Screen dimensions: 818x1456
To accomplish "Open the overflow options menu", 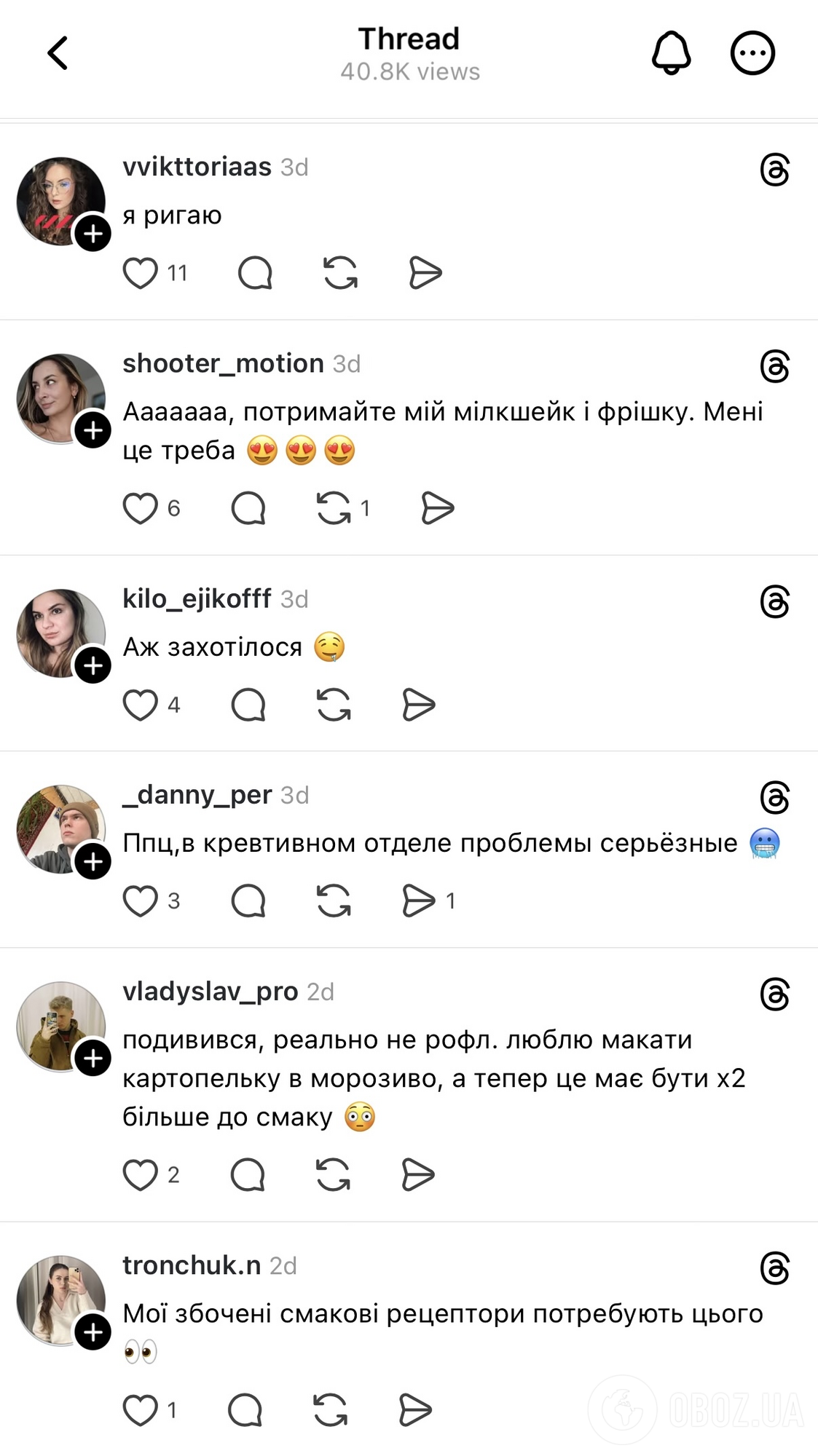I will (x=755, y=52).
